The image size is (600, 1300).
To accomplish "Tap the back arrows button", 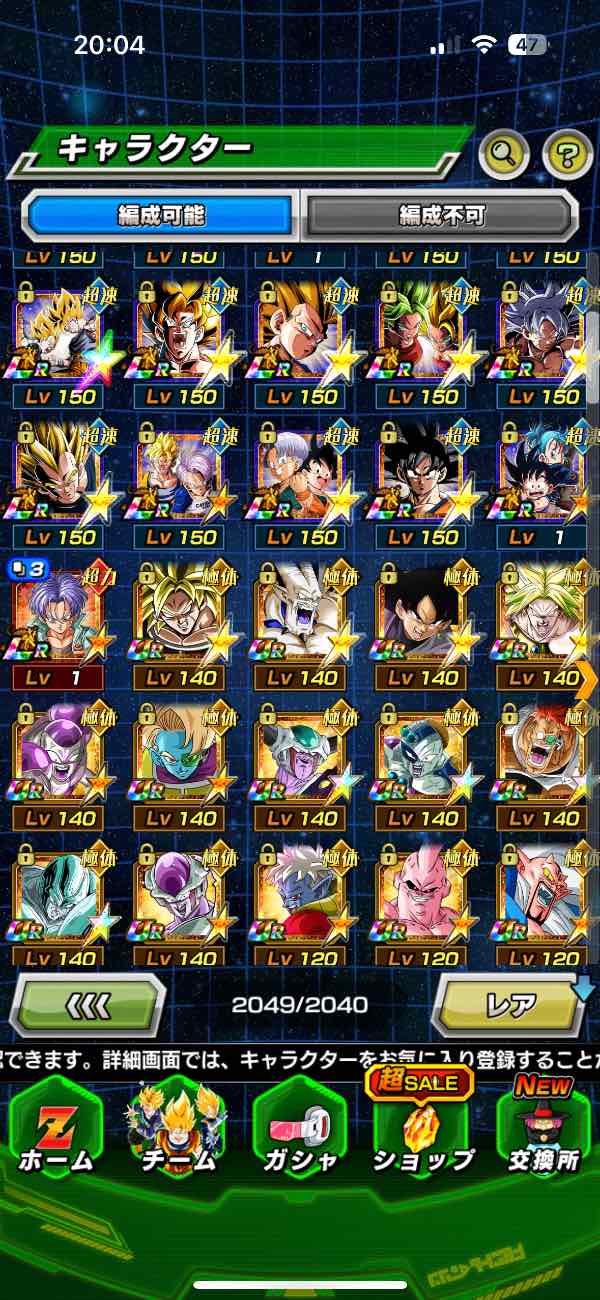I will click(x=88, y=1003).
